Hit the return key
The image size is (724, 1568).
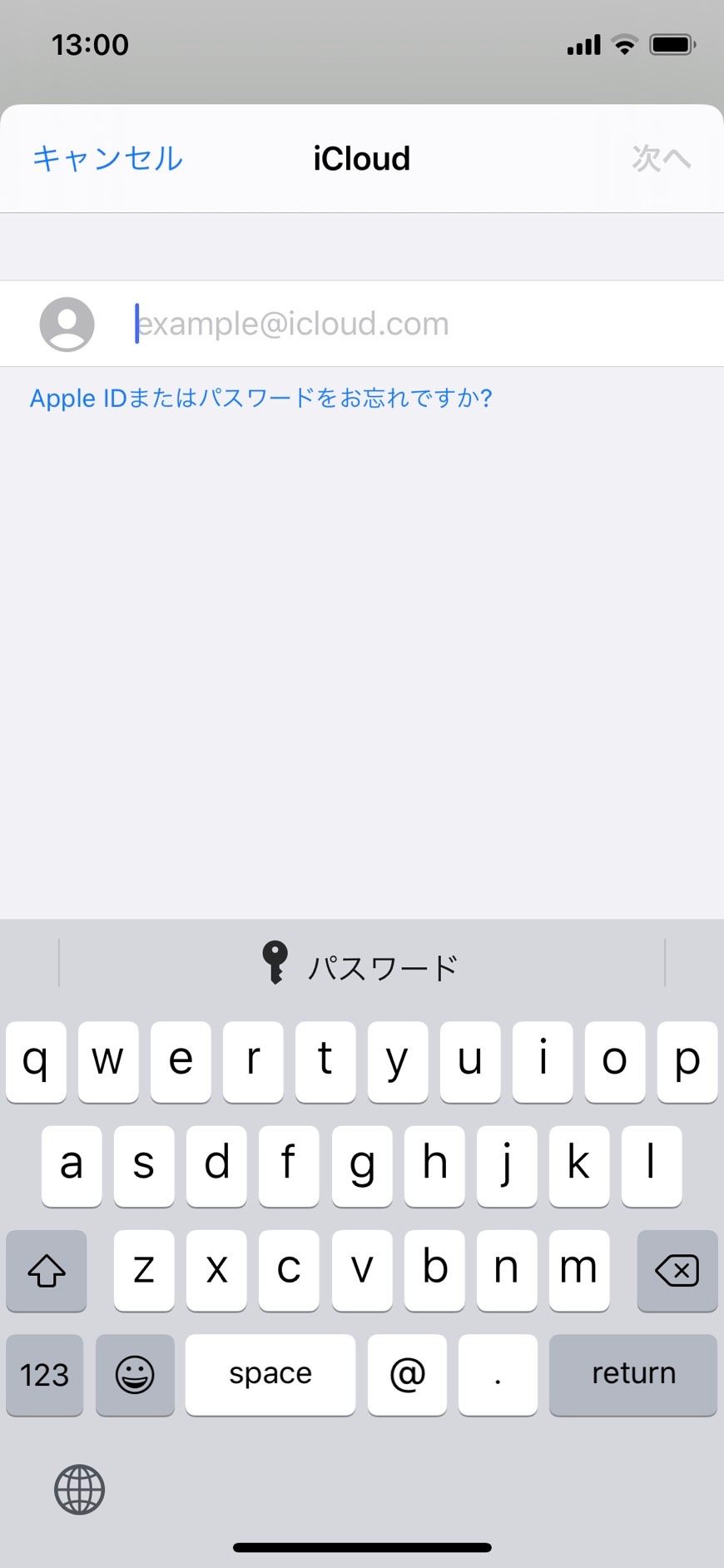coord(632,1374)
